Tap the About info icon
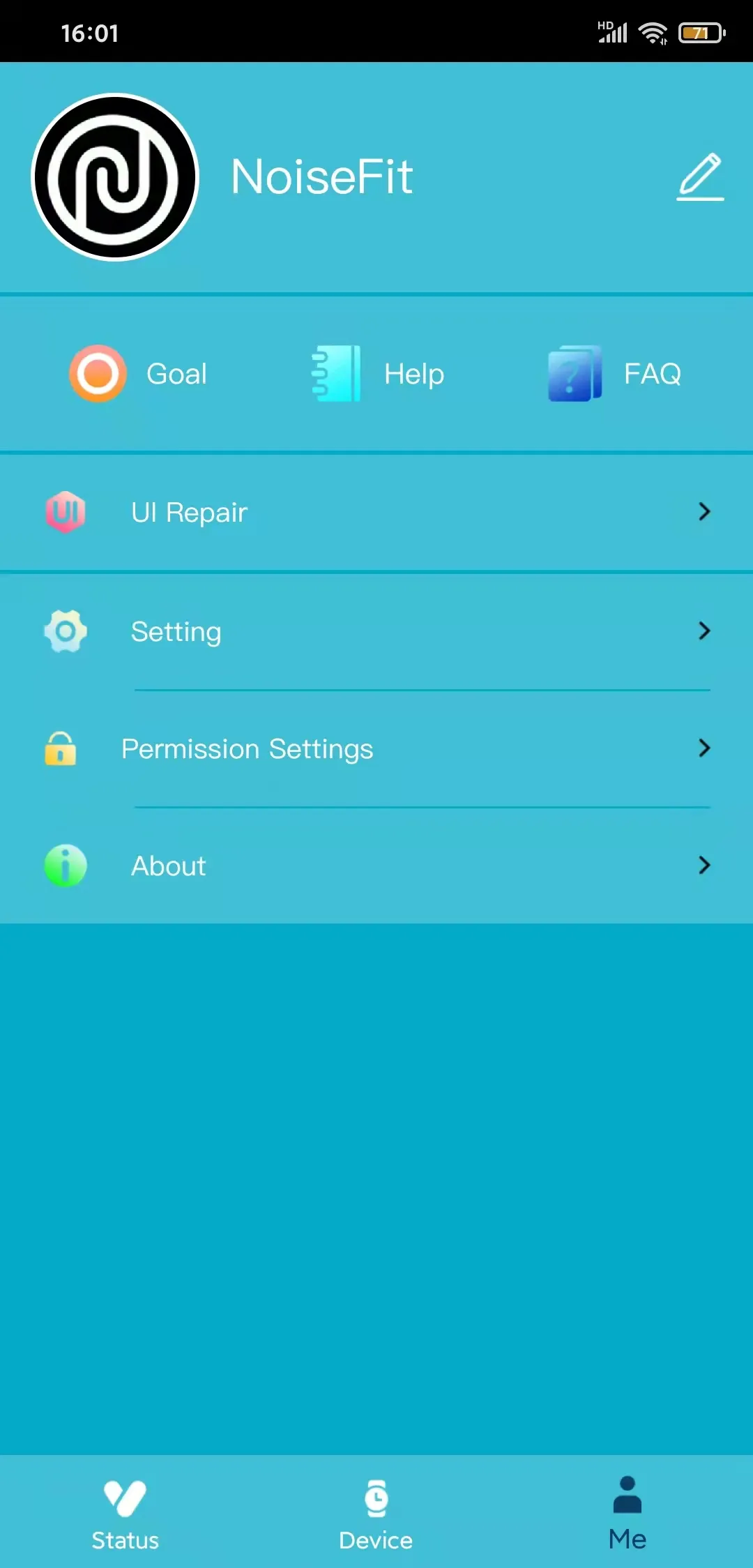The width and height of the screenshot is (753, 1568). click(65, 865)
